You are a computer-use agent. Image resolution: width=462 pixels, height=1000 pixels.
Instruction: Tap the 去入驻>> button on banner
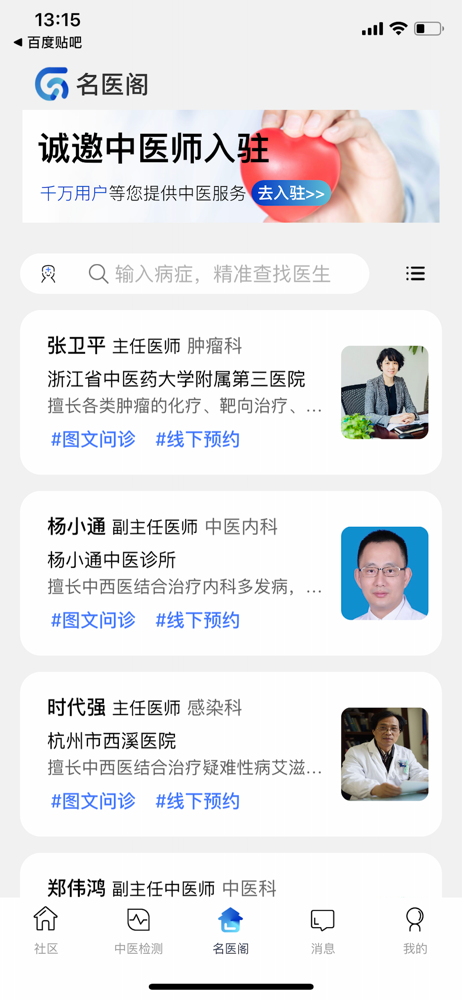coord(291,193)
